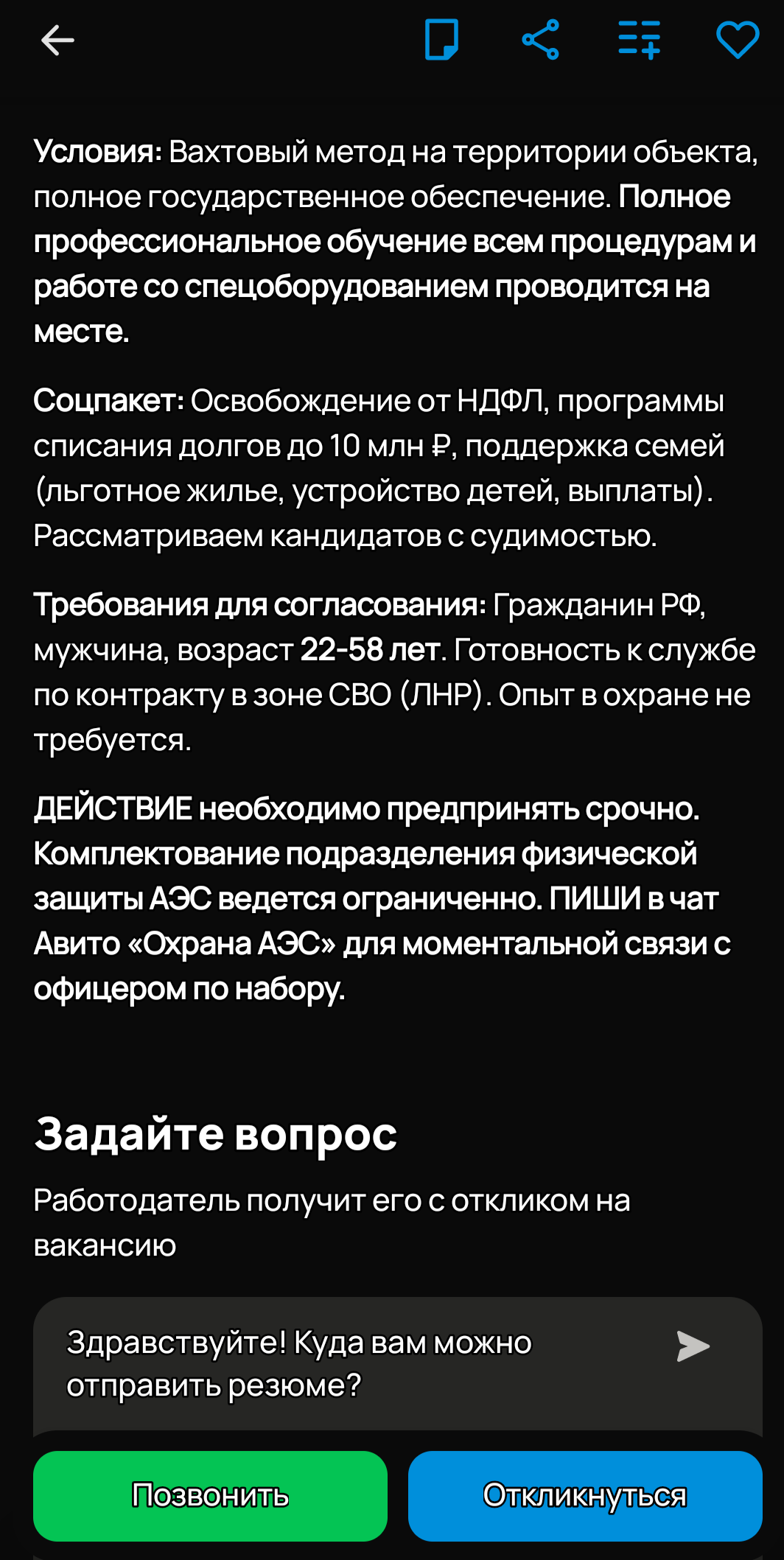This screenshot has width=784, height=1560.
Task: Add a note to this vacancy
Action: [x=441, y=40]
